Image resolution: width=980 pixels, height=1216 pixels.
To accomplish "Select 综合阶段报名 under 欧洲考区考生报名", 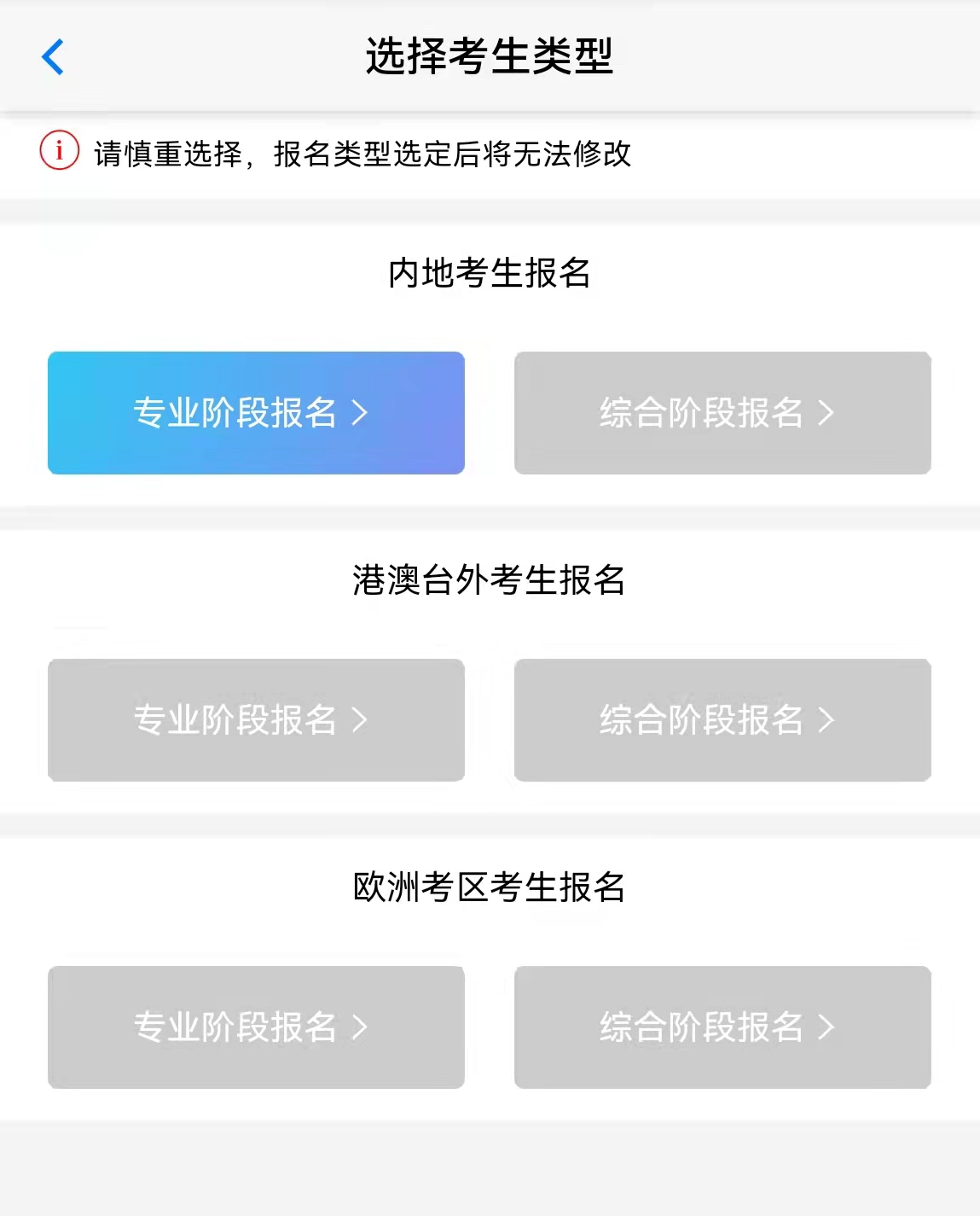I will (x=722, y=1027).
